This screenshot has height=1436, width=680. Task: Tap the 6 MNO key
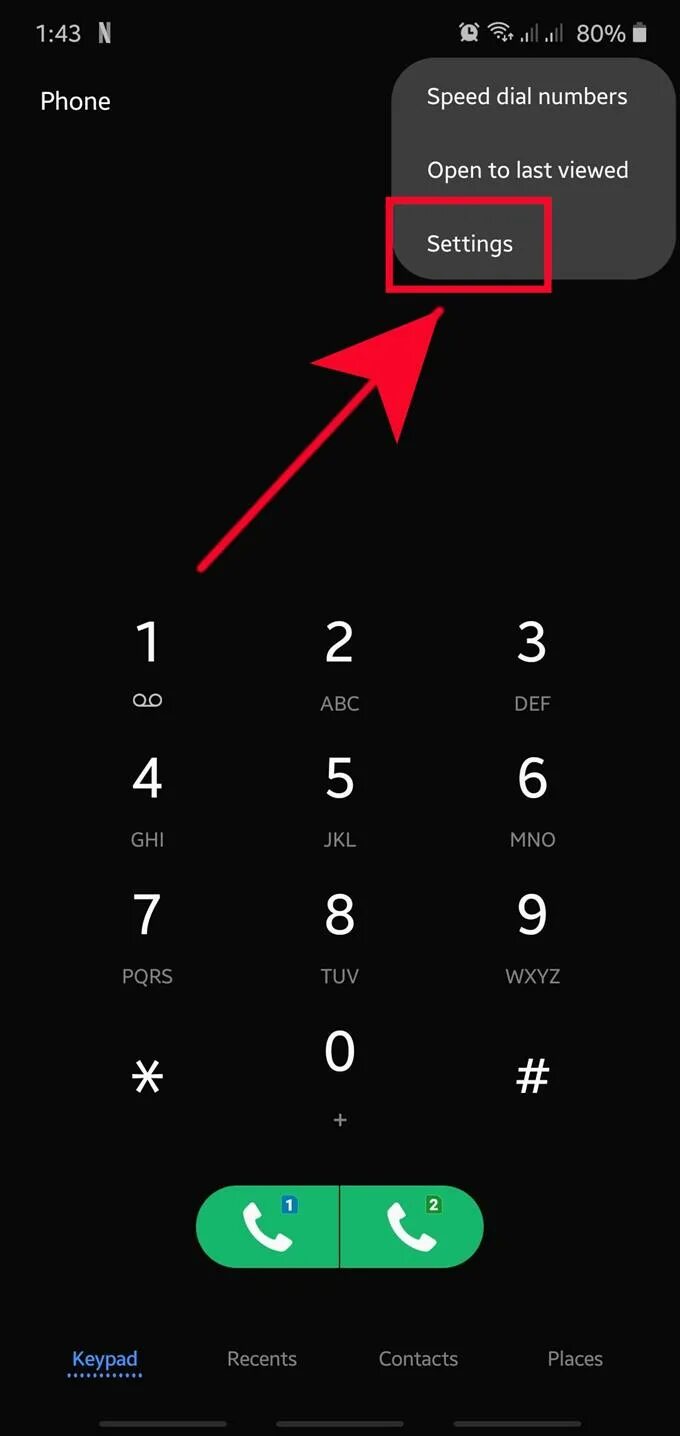[532, 796]
